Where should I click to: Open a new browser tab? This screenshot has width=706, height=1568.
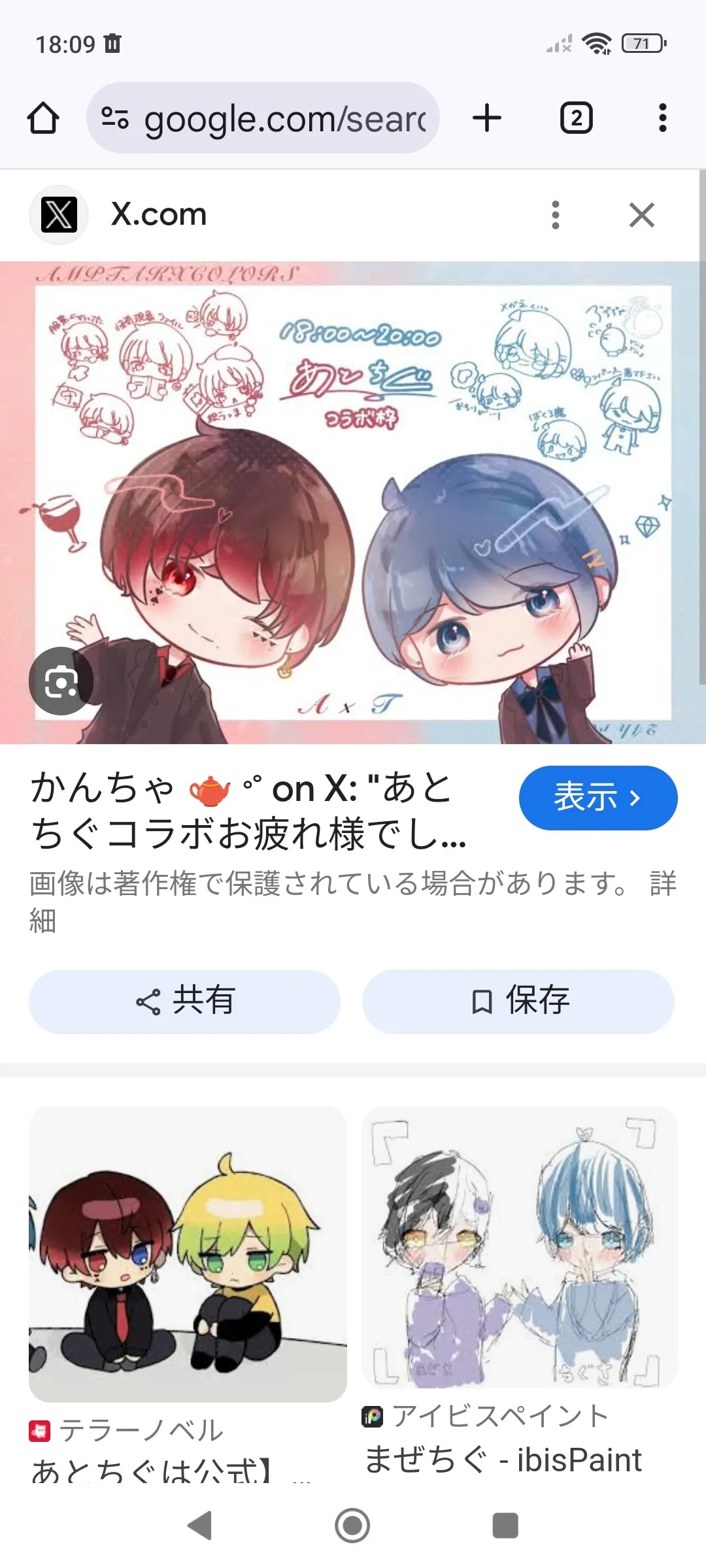coord(487,118)
